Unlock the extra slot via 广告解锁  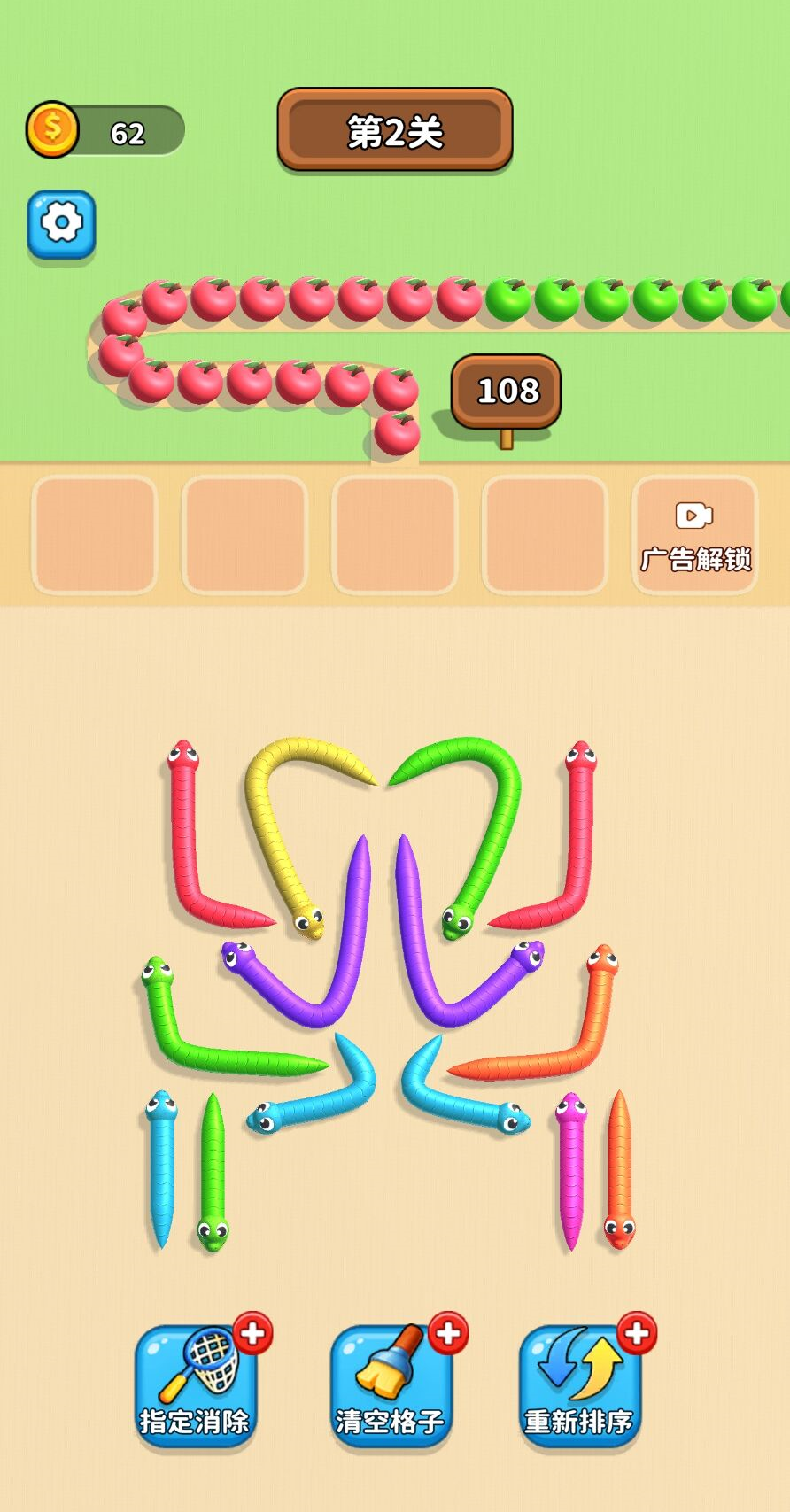[694, 534]
